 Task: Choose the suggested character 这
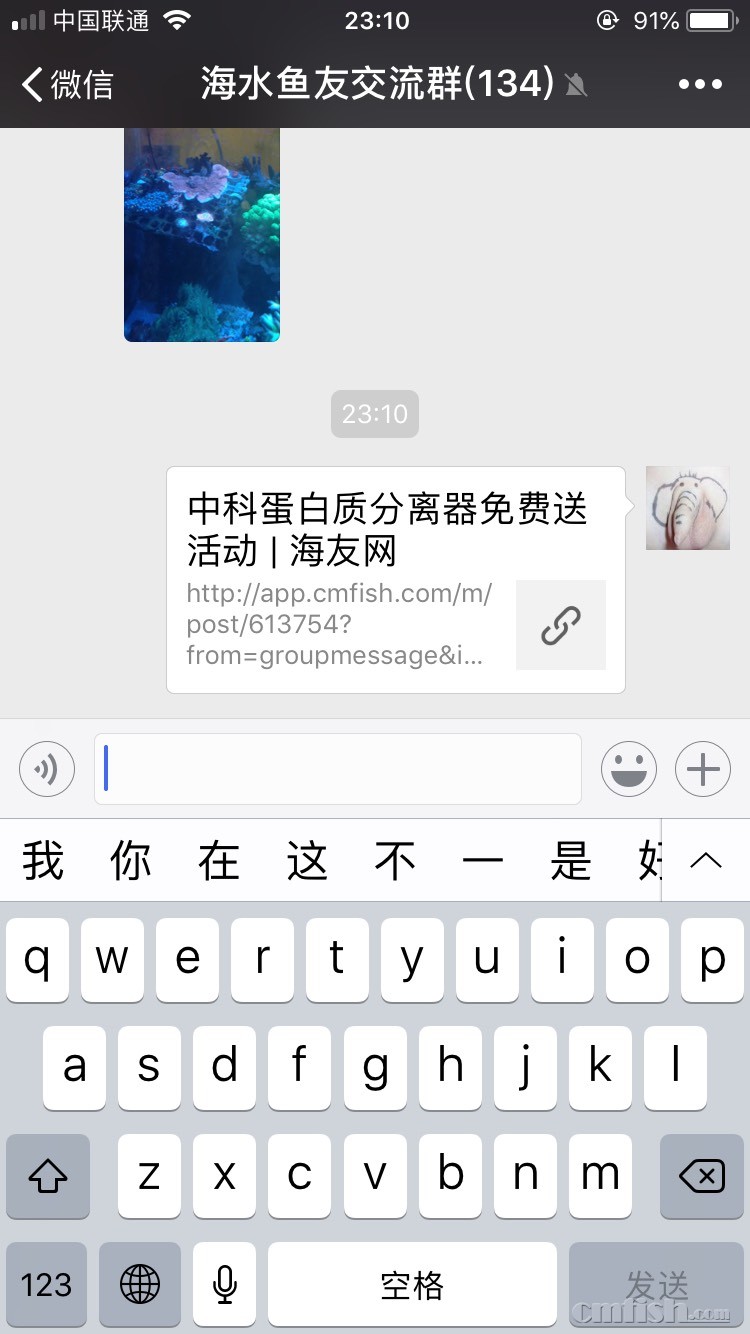[x=307, y=861]
